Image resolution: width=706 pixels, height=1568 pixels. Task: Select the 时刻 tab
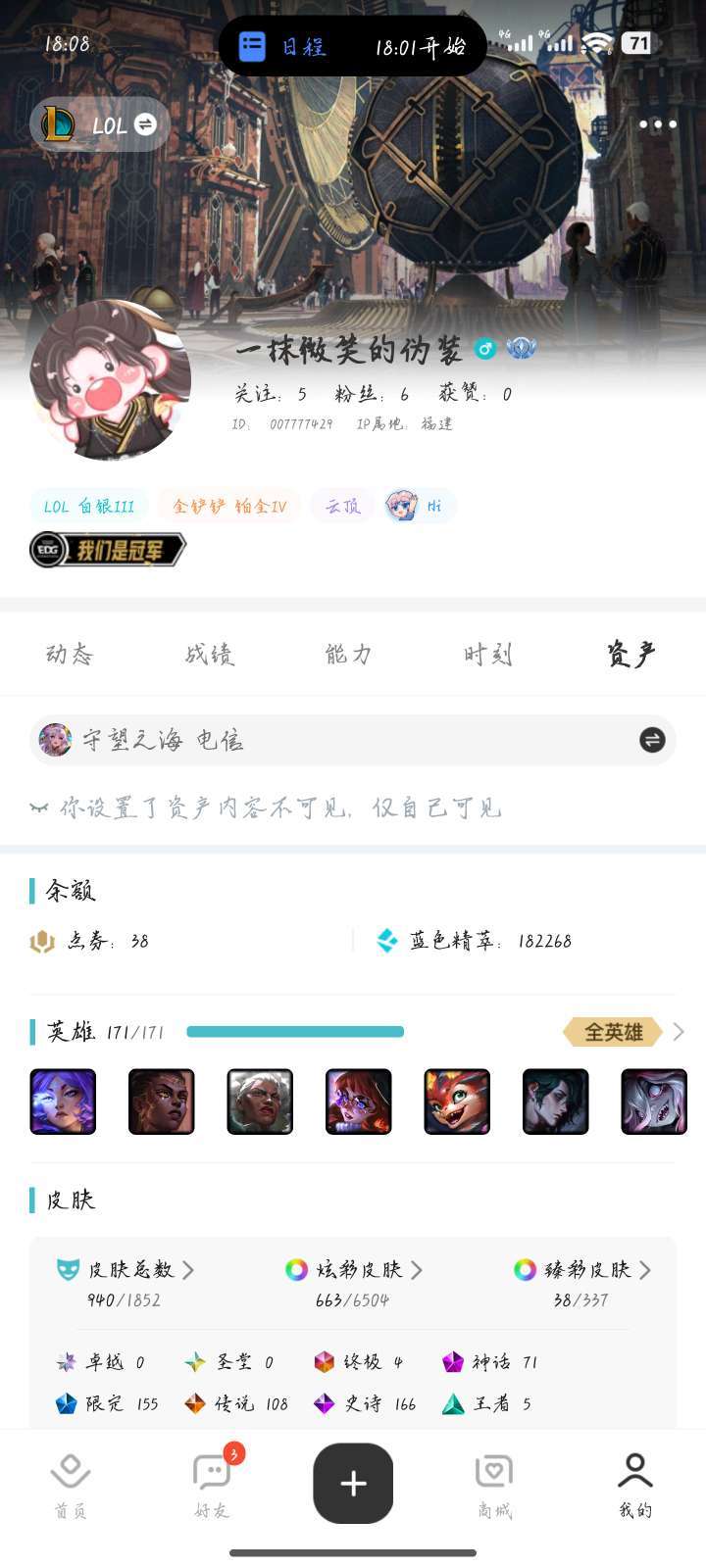pos(488,654)
